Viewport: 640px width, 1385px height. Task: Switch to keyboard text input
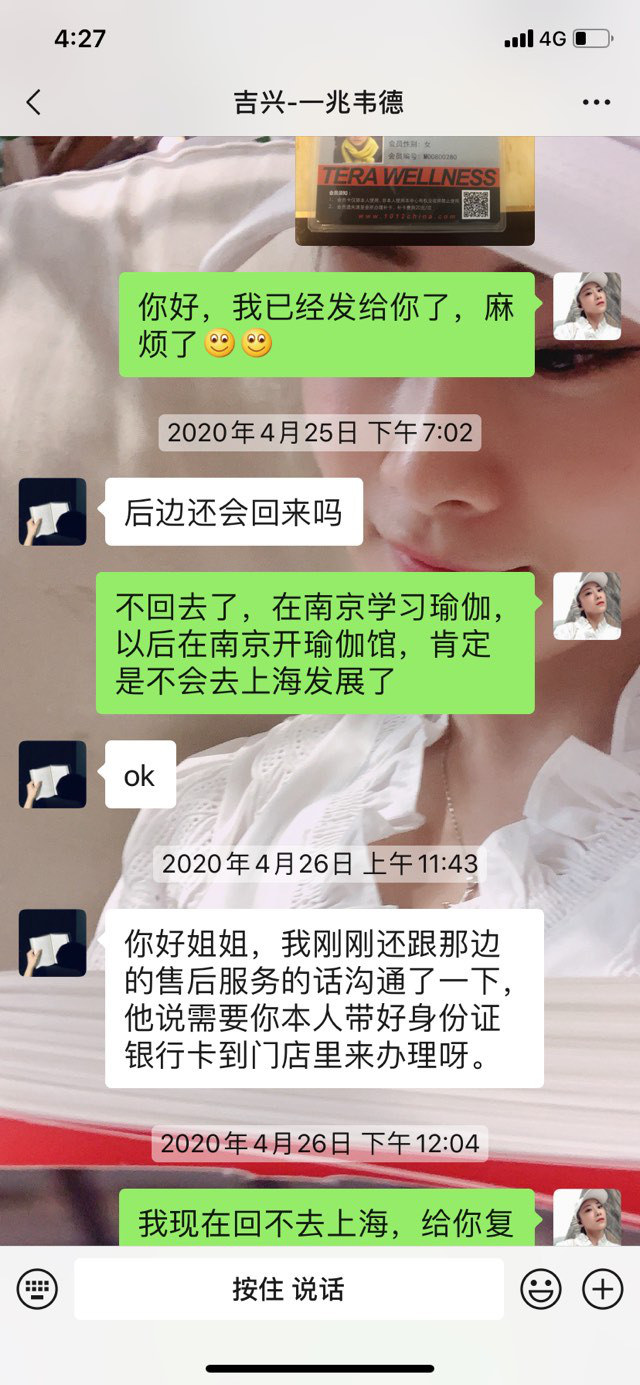[x=37, y=1289]
